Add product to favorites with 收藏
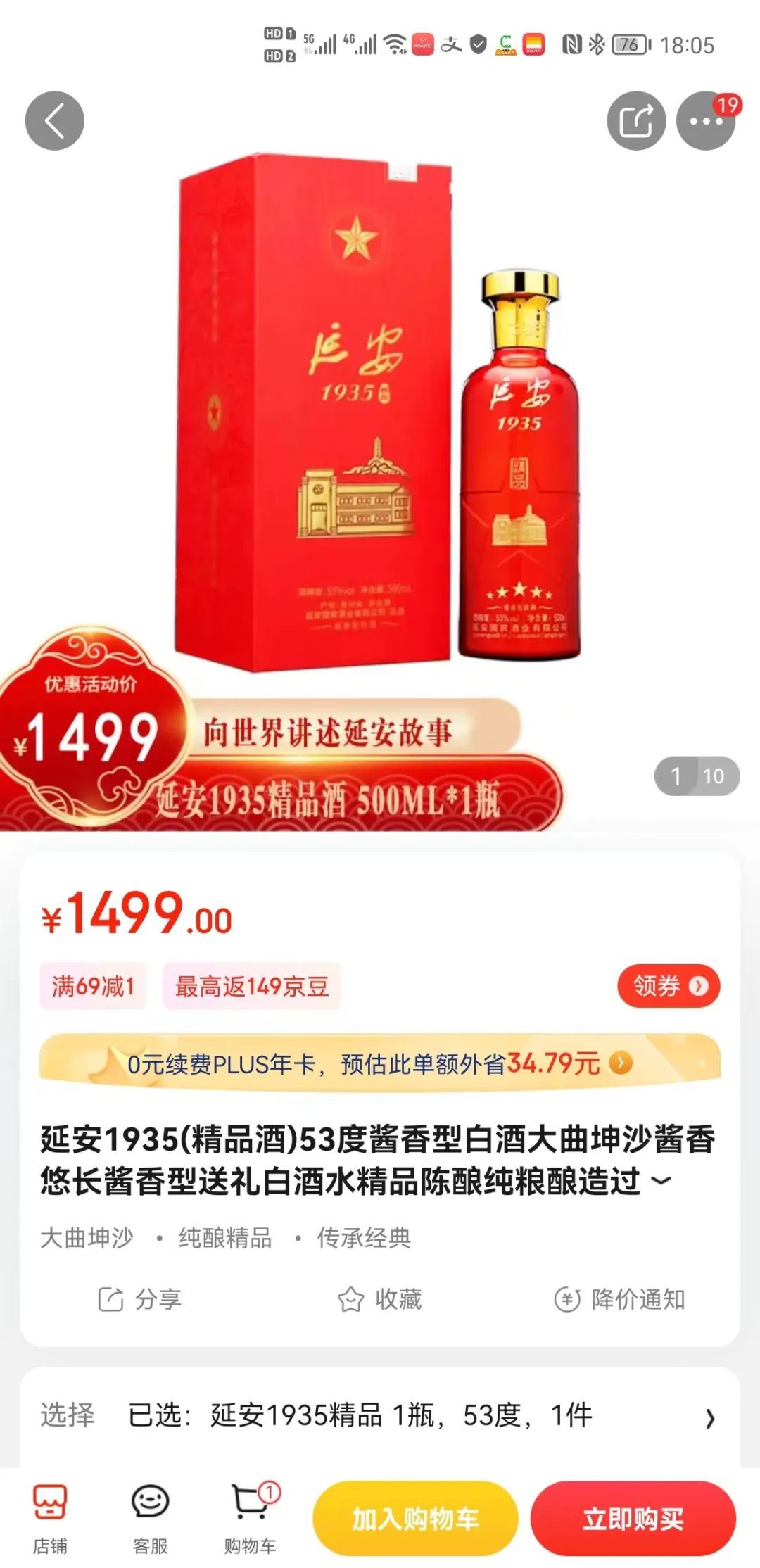The width and height of the screenshot is (760, 1568). click(380, 1299)
